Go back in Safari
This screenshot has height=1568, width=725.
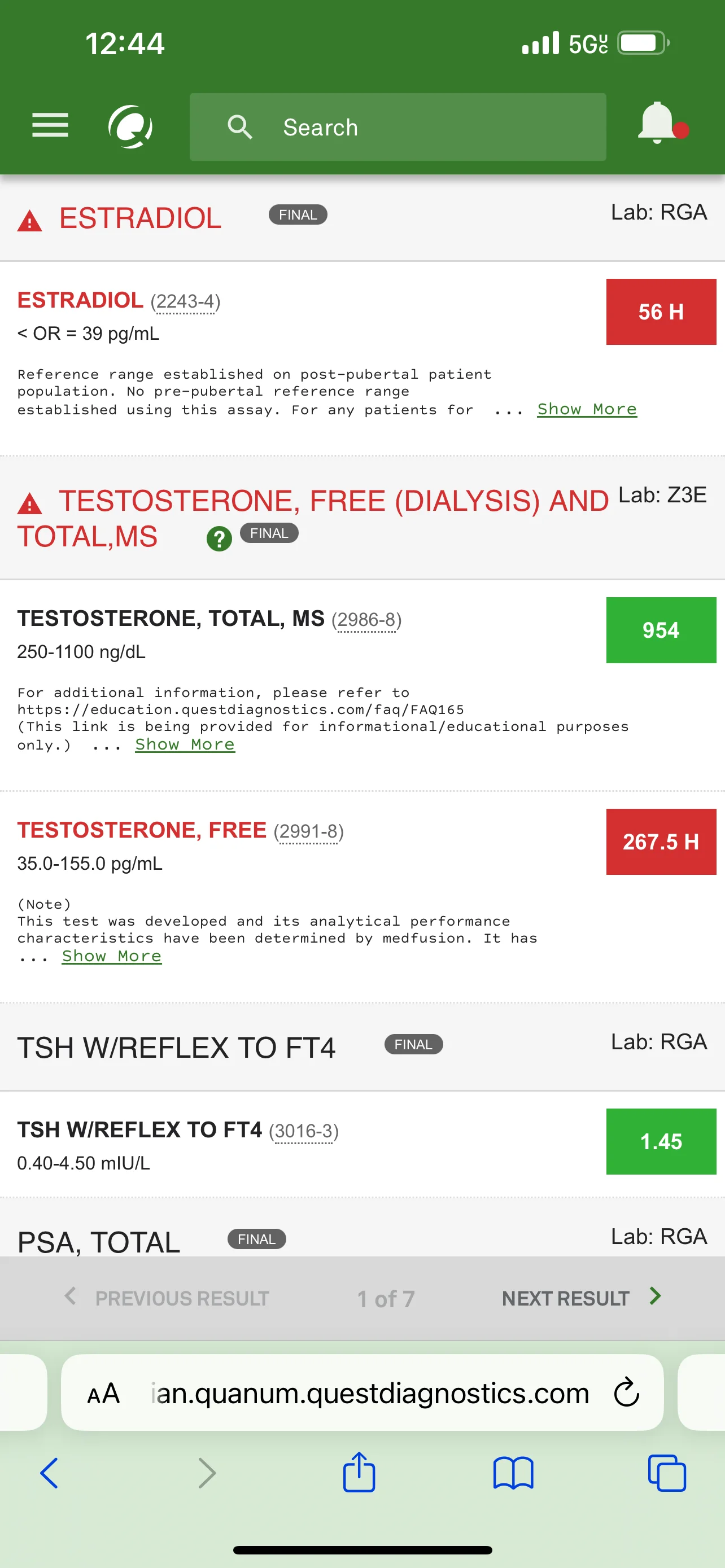coord(49,1473)
